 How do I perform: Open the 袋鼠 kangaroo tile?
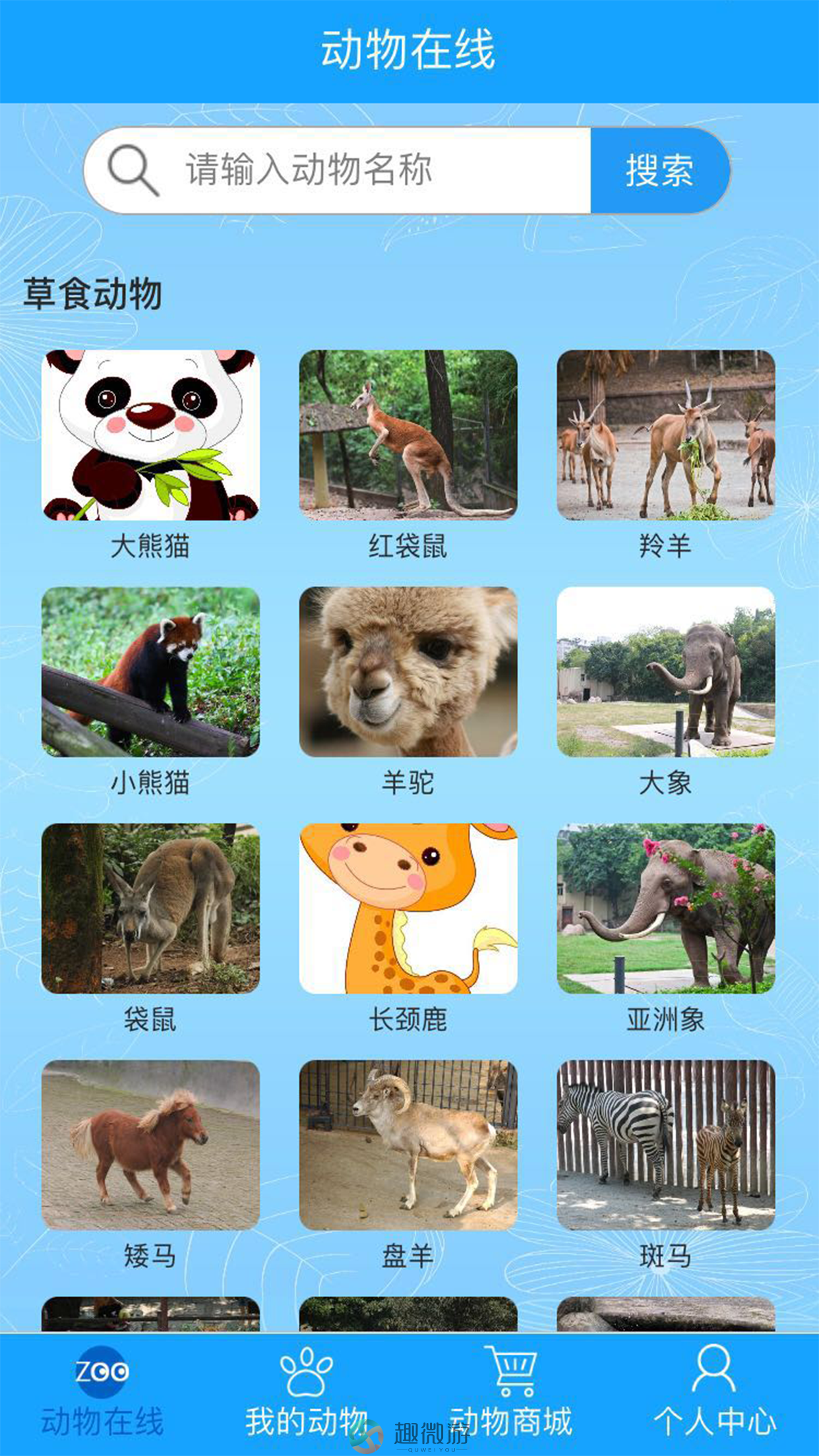tap(150, 909)
